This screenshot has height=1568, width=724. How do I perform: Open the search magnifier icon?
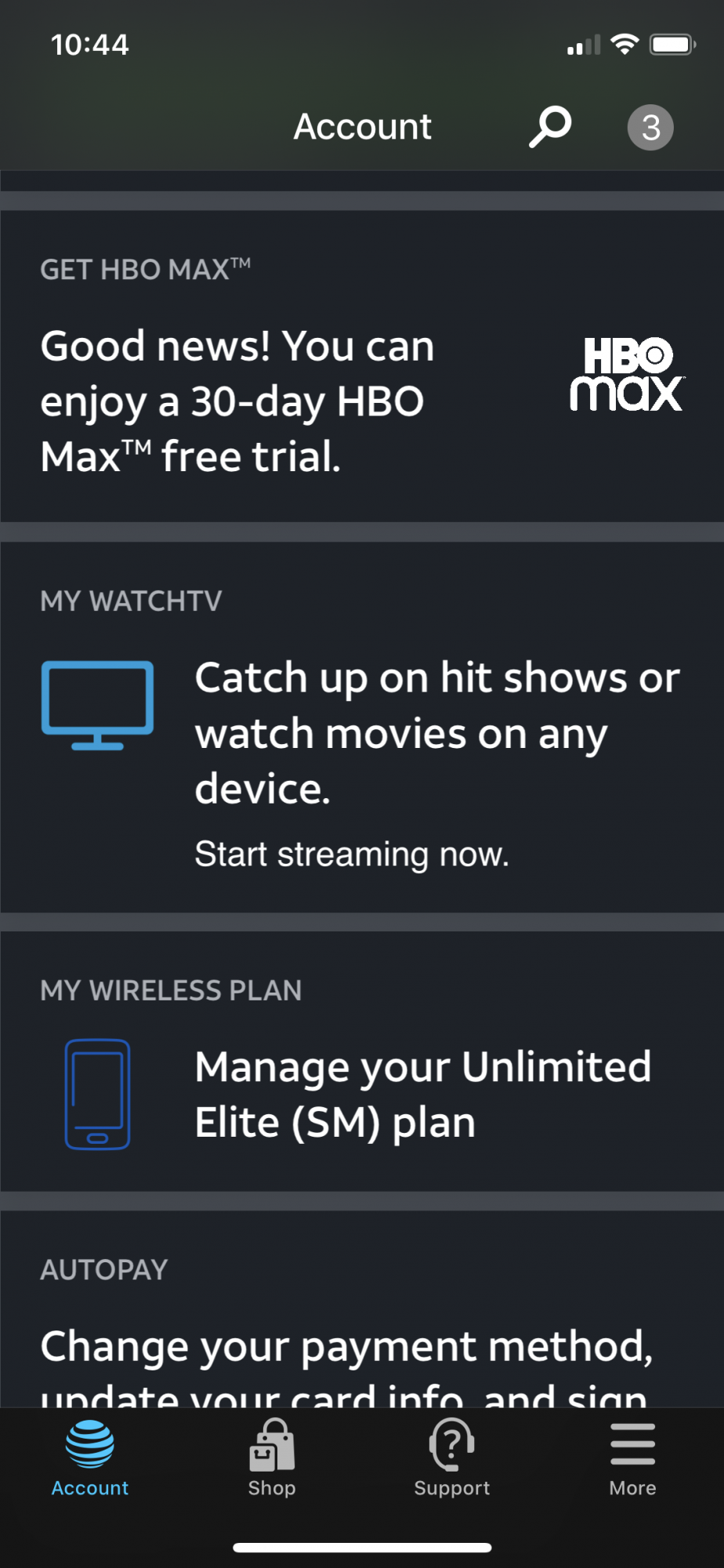(x=550, y=127)
